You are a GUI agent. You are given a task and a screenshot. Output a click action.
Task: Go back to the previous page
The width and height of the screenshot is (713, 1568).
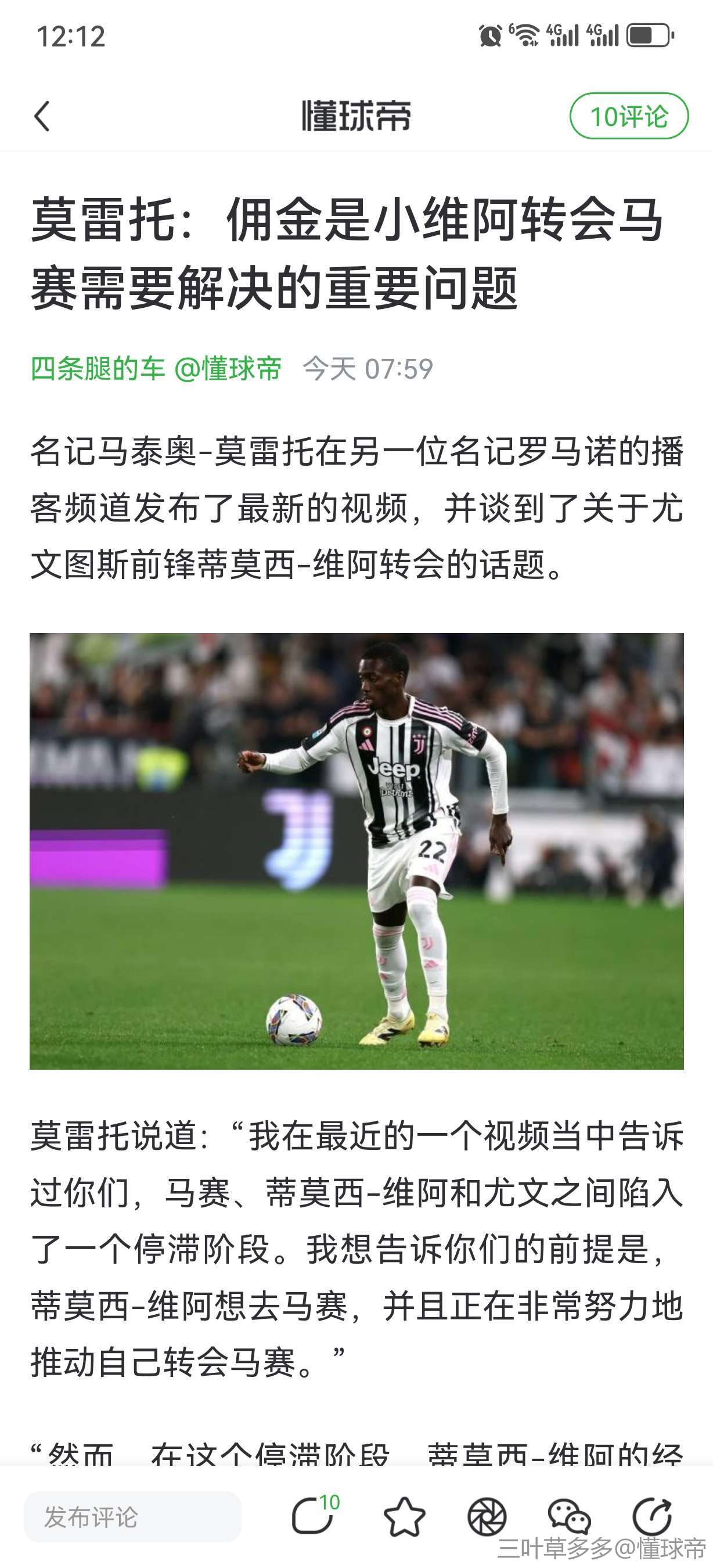42,116
